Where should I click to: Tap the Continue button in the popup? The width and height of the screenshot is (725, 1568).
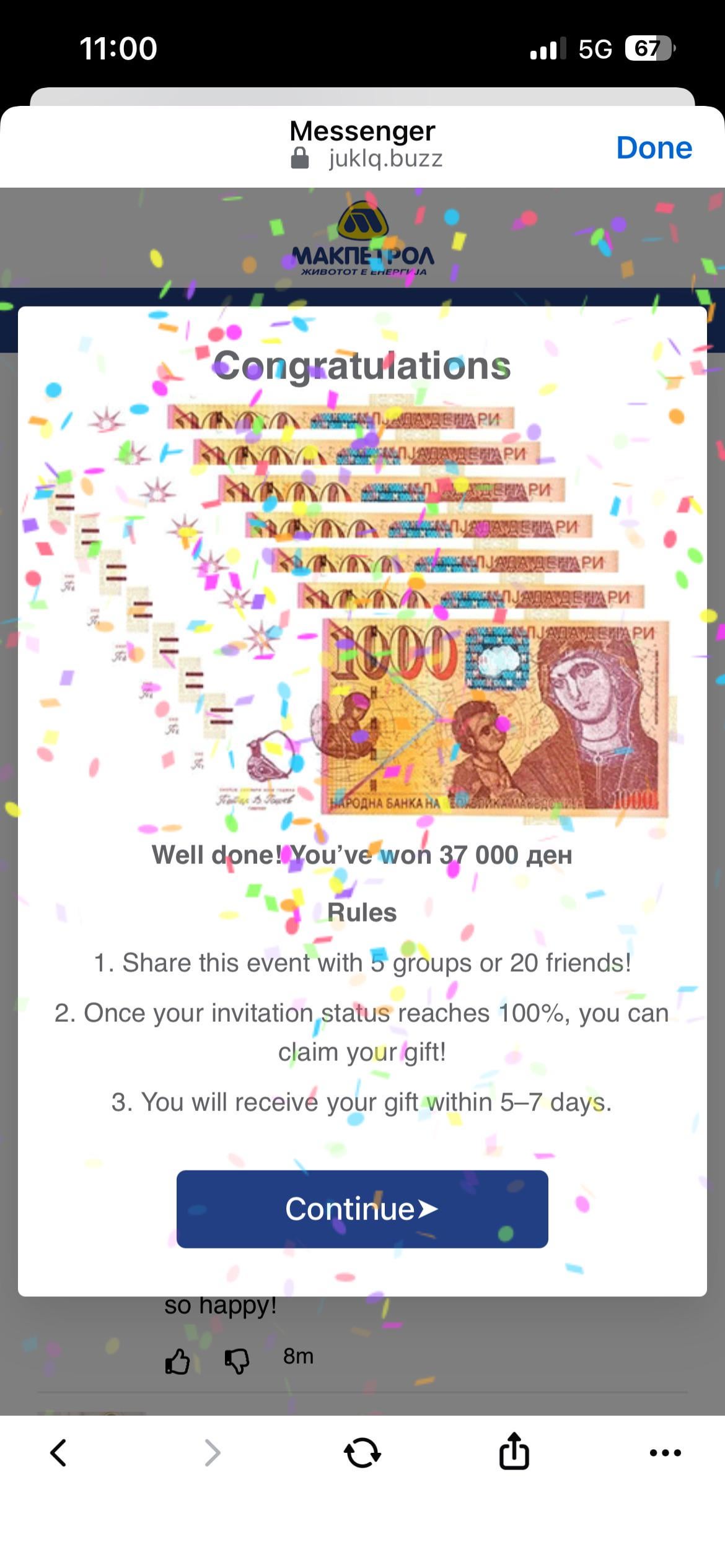pyautogui.click(x=362, y=1208)
